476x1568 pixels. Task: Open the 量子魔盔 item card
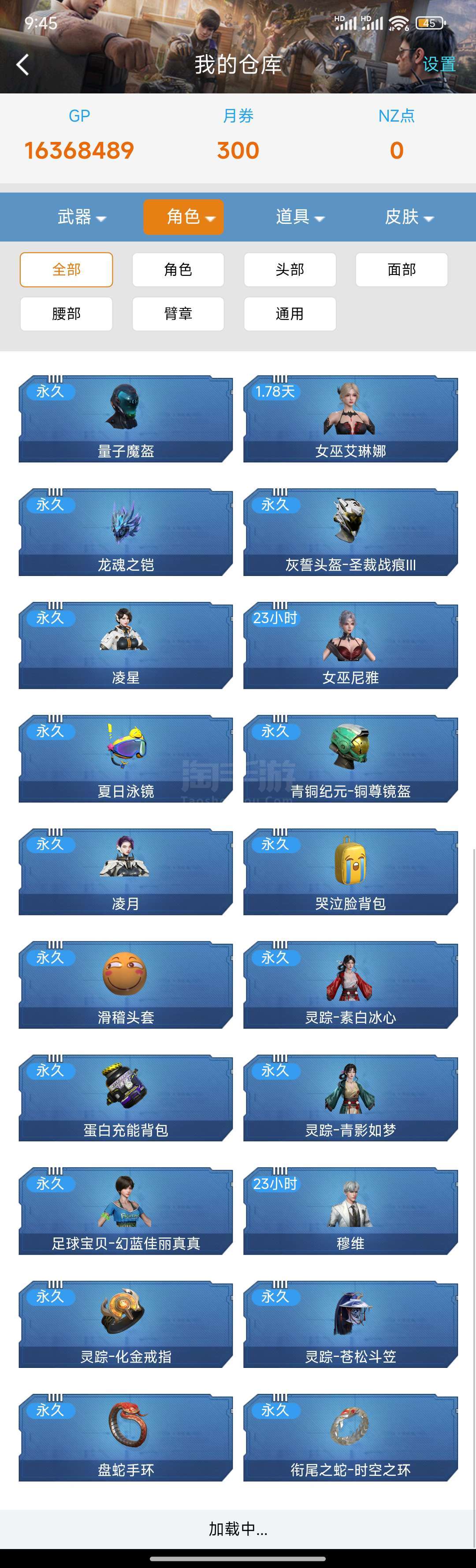click(x=126, y=419)
